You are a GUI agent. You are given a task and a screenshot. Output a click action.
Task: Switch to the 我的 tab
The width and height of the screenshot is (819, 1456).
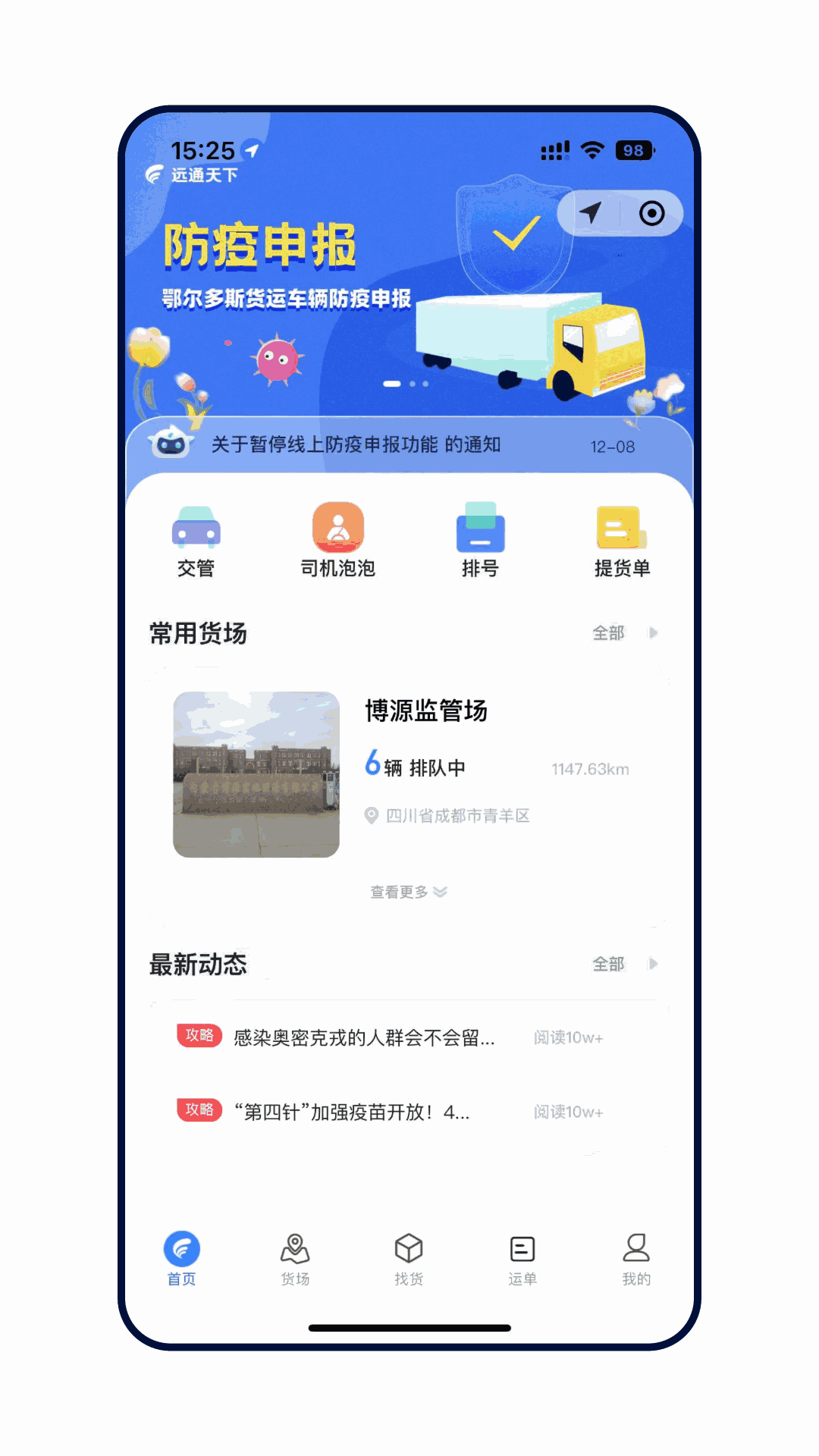[636, 1260]
